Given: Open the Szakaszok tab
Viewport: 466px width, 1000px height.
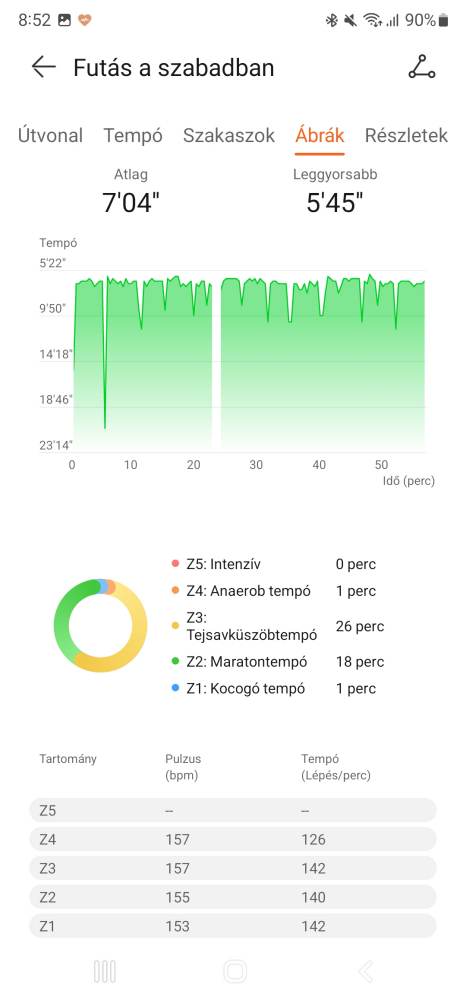Looking at the screenshot, I should click(229, 135).
